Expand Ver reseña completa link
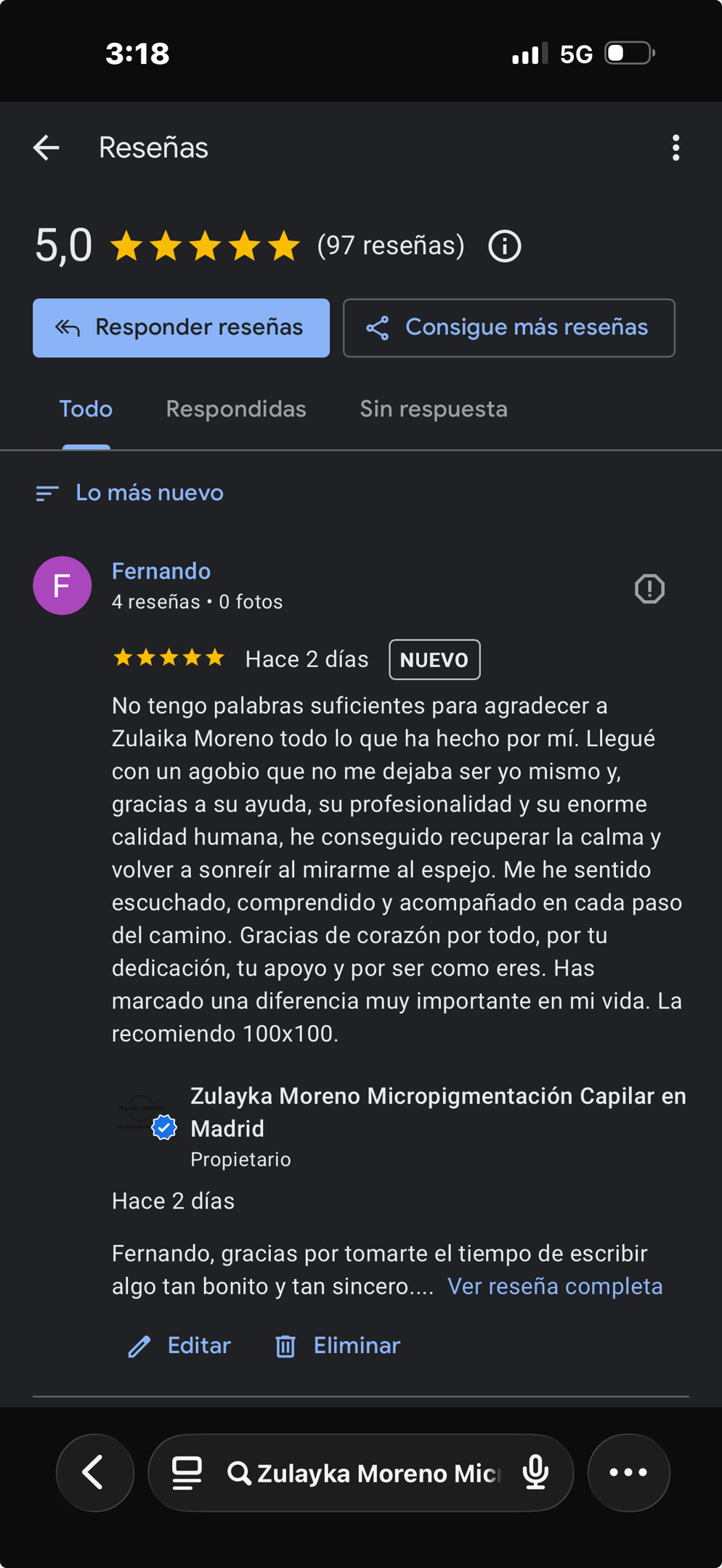The image size is (722, 1568). [x=555, y=1286]
